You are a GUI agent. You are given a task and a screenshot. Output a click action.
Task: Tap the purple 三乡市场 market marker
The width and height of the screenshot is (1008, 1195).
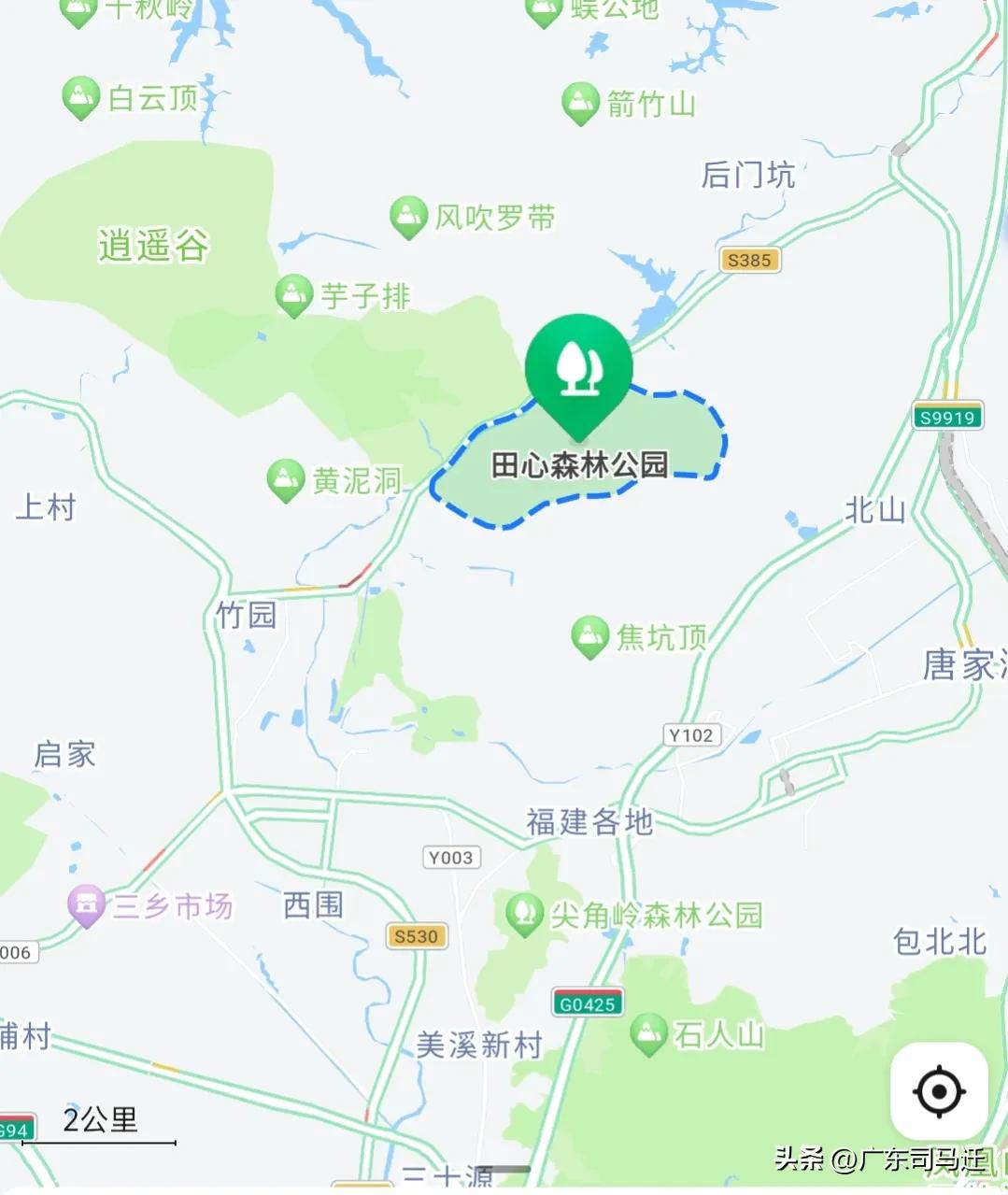85,902
